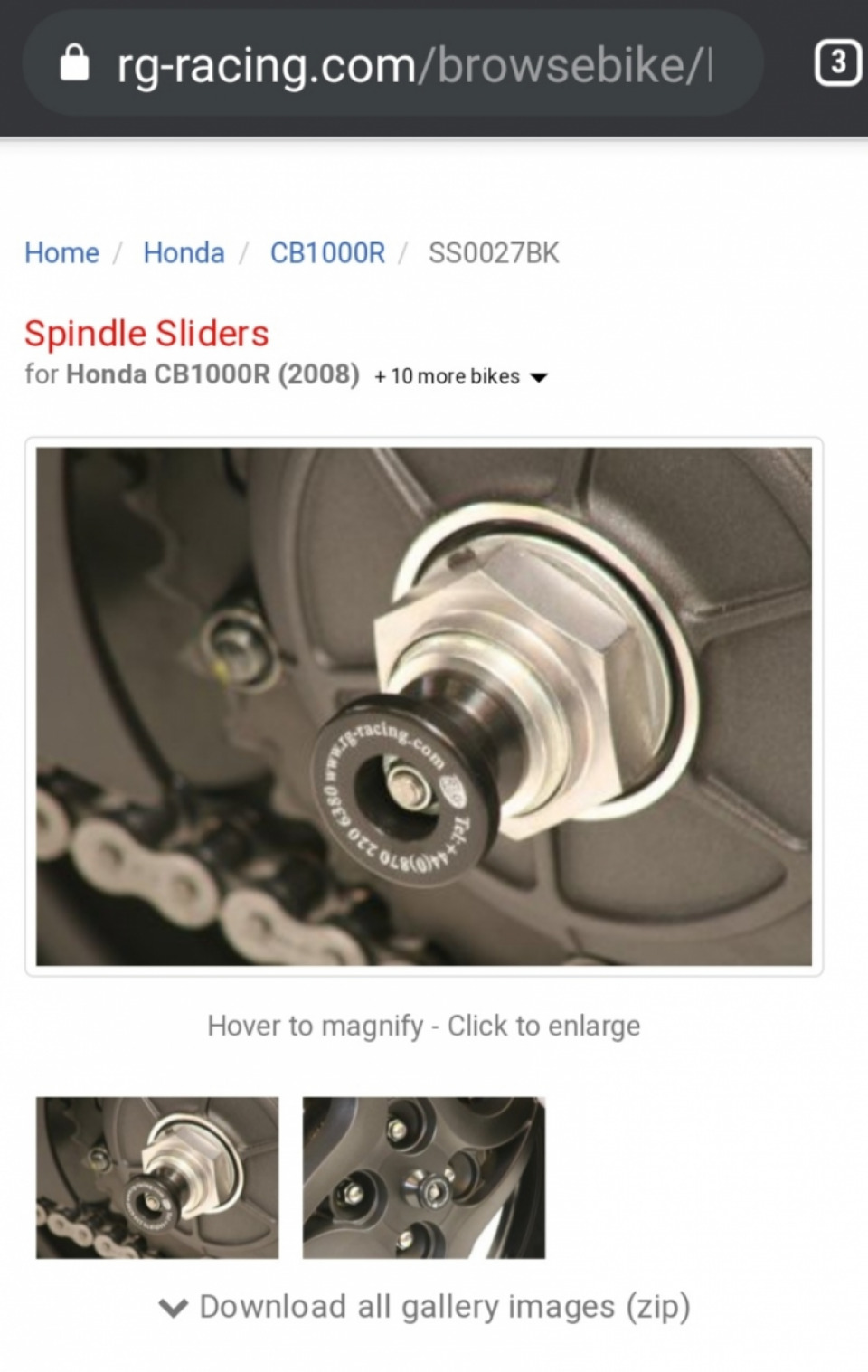868x1372 pixels.
Task: Go to Home breadcrumb link
Action: pos(61,253)
